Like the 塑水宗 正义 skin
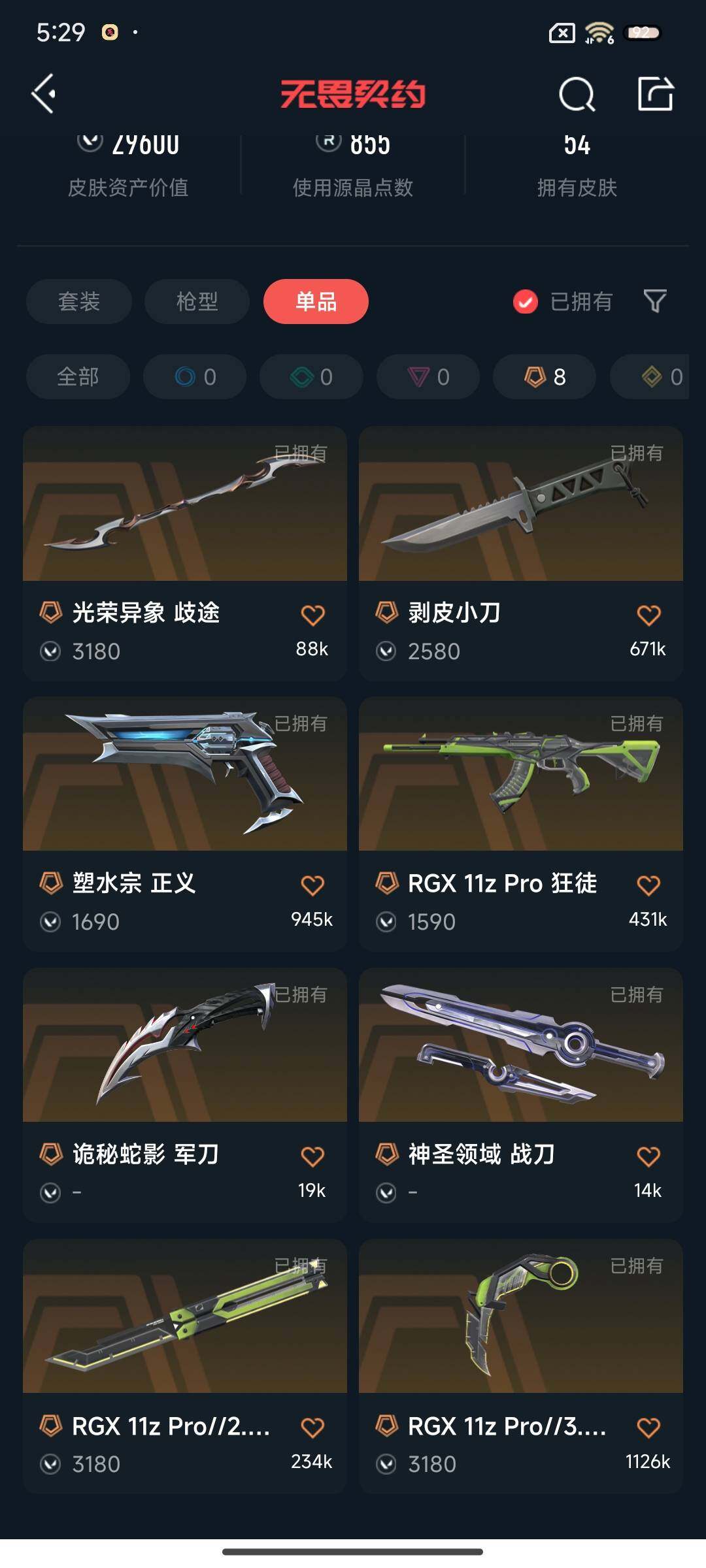Viewport: 706px width, 1568px height. [x=312, y=885]
